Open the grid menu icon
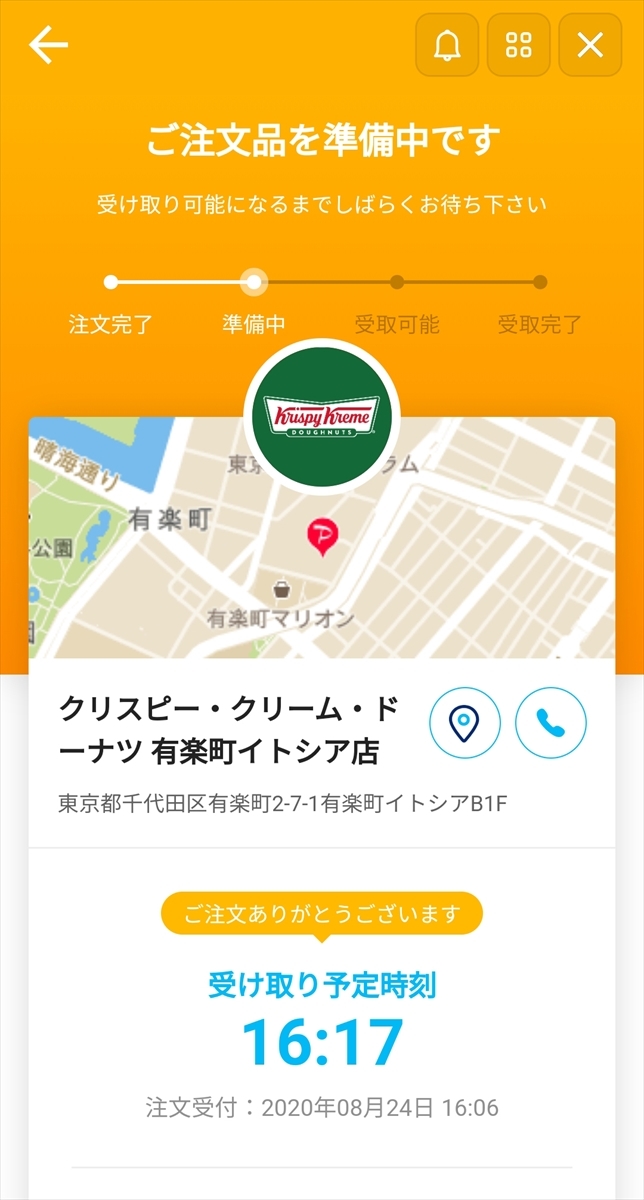Image resolution: width=644 pixels, height=1200 pixels. [x=518, y=45]
